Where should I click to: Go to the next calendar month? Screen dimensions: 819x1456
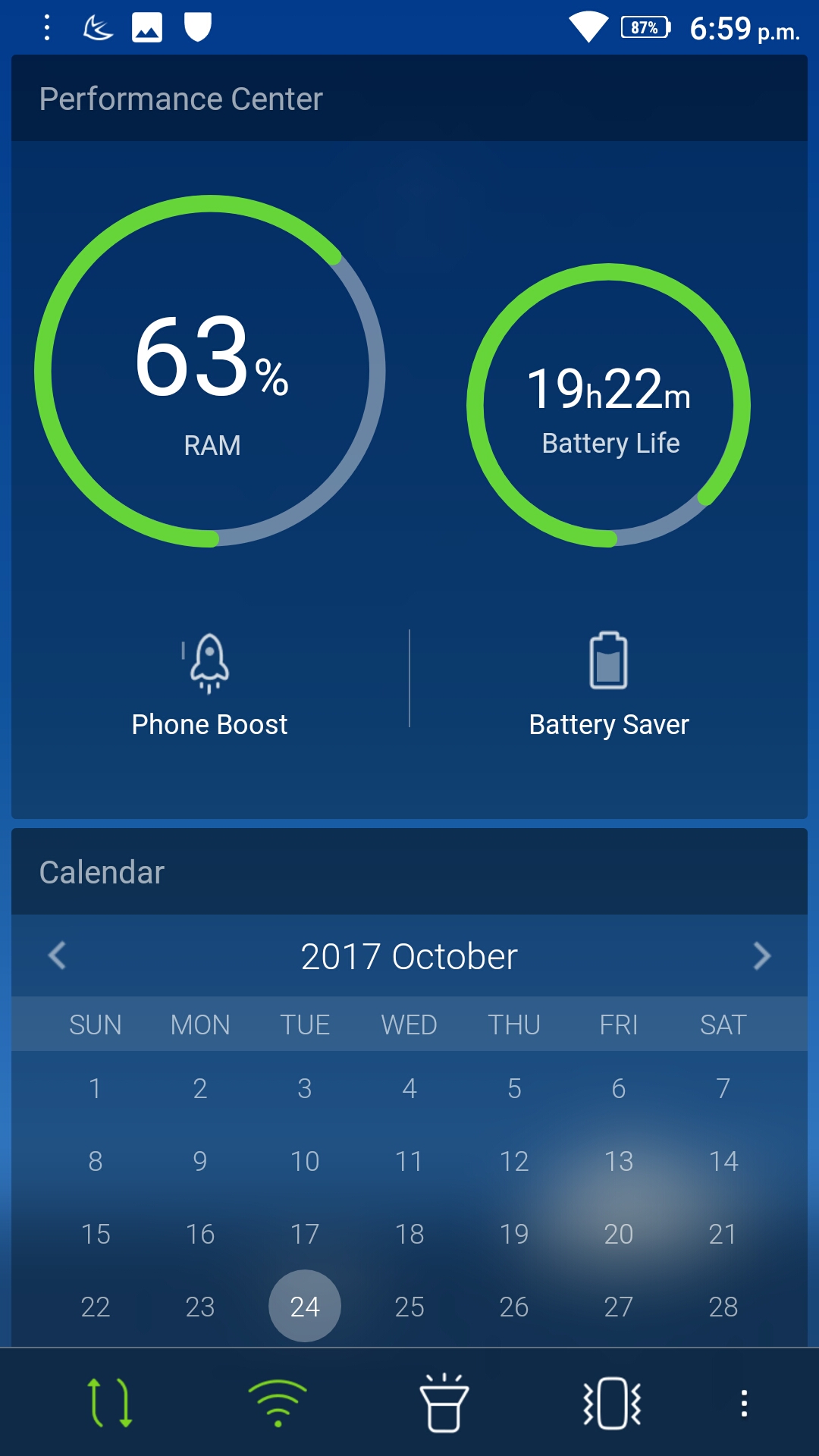761,955
